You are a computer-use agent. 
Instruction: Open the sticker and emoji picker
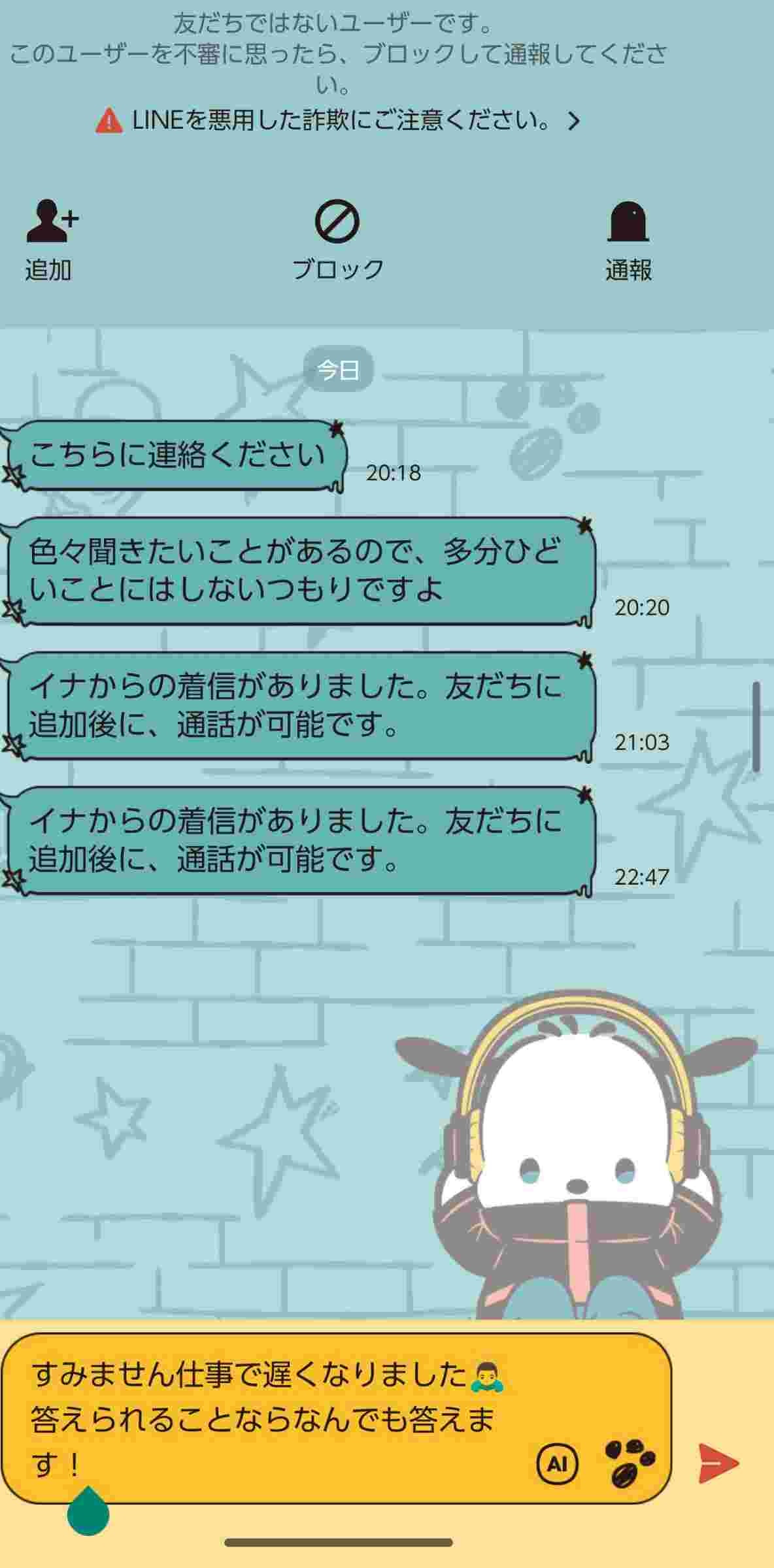point(629,1462)
